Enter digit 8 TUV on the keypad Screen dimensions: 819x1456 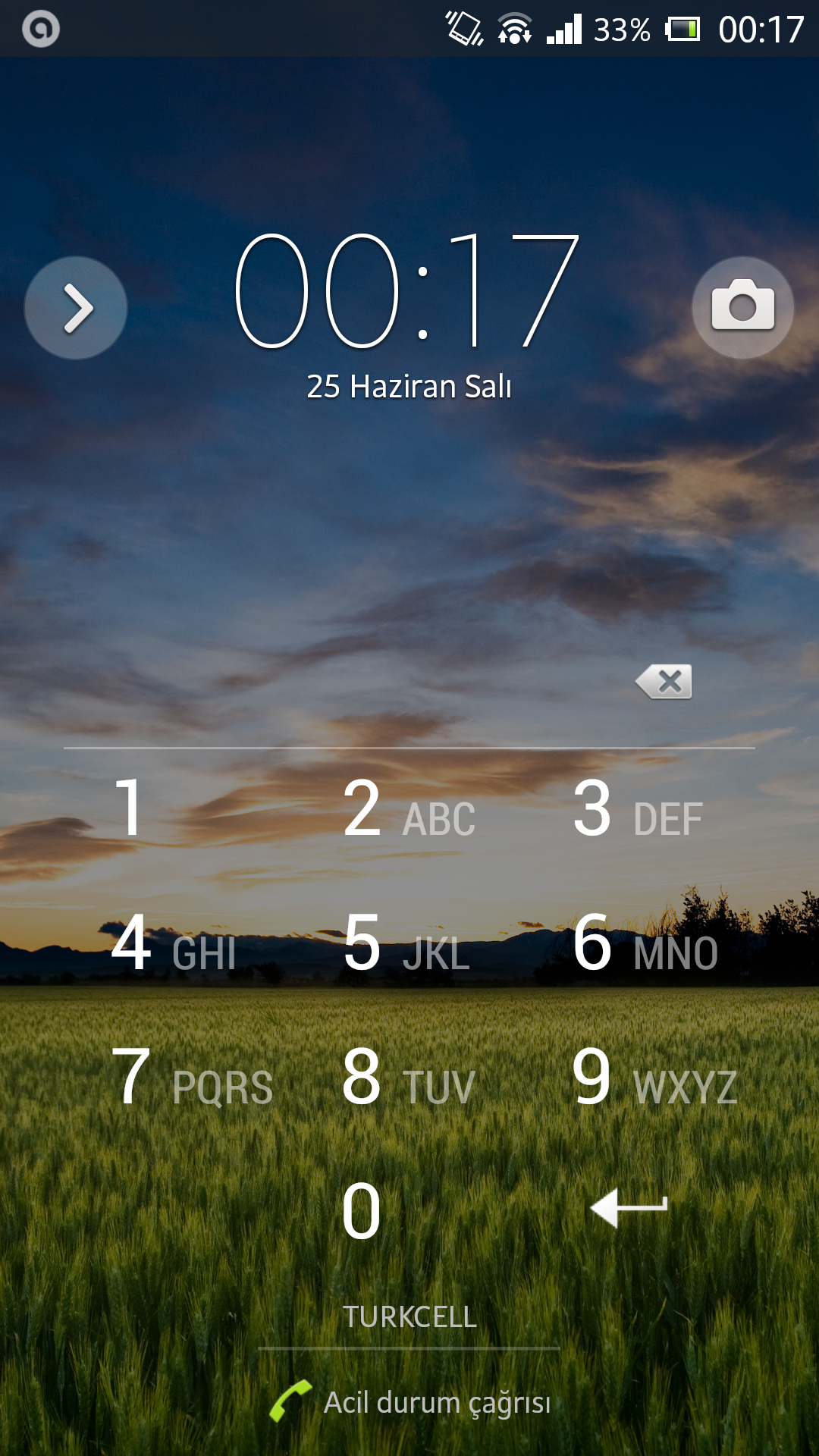[x=408, y=1078]
